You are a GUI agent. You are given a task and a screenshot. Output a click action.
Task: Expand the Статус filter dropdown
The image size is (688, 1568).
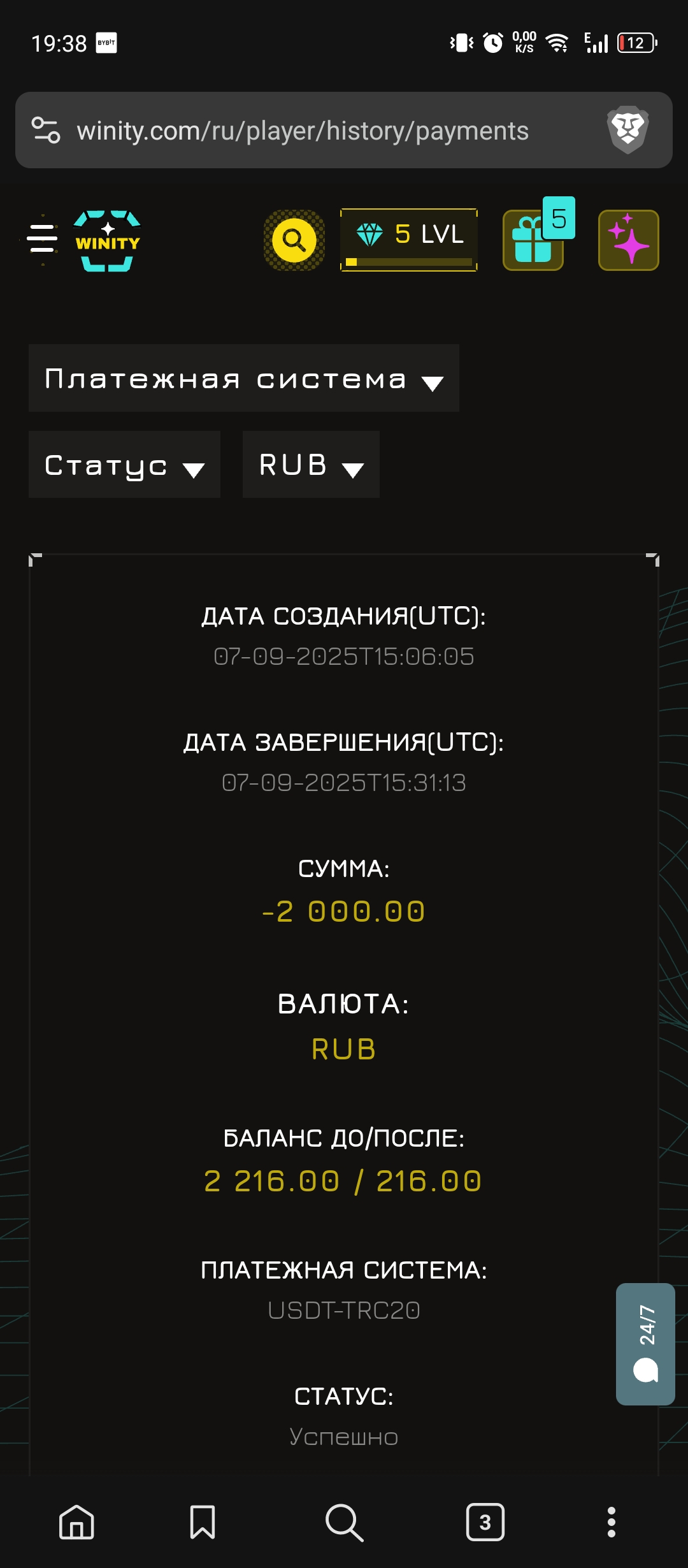tap(124, 465)
